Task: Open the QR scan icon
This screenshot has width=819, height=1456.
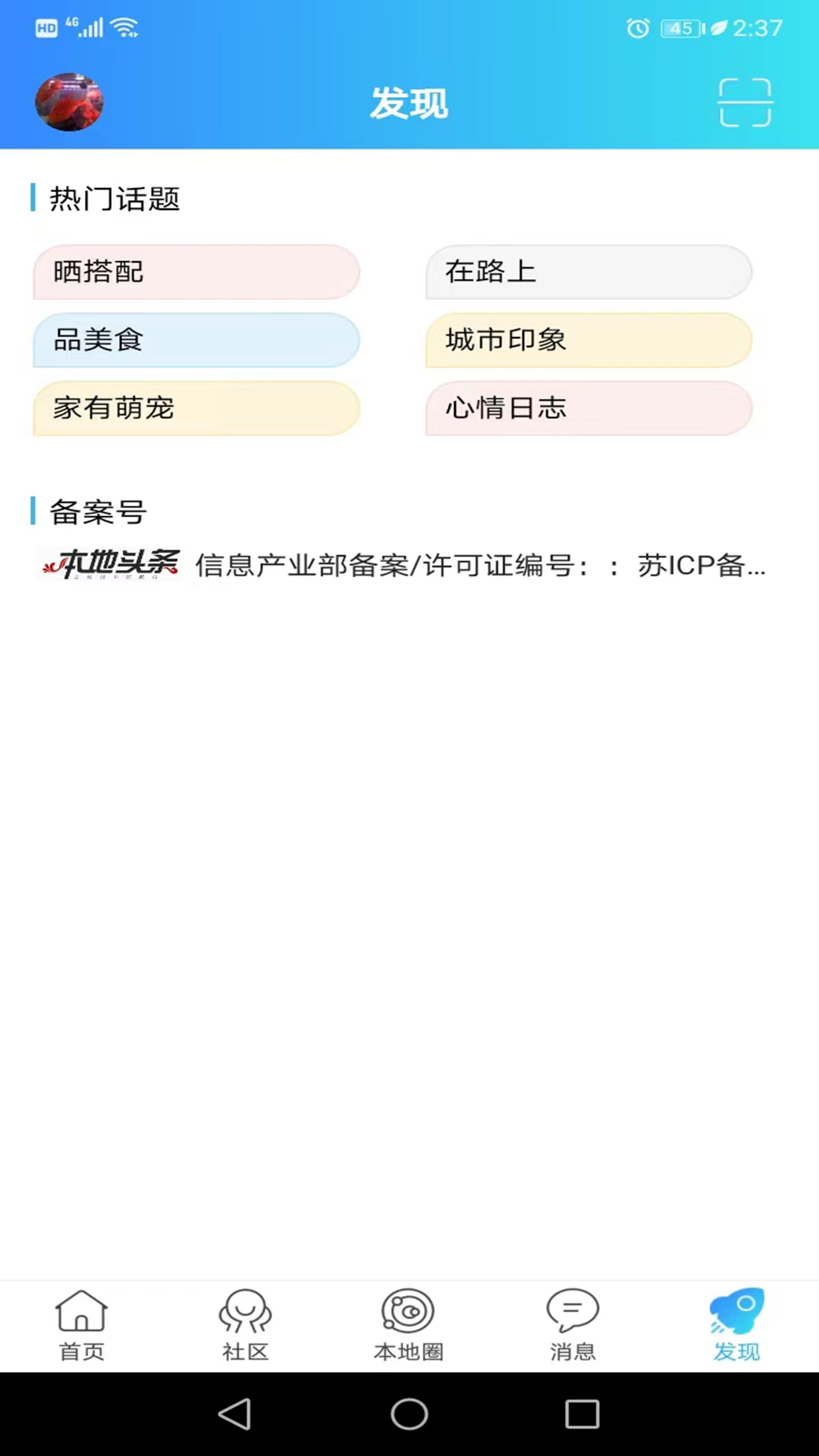Action: coord(745,102)
